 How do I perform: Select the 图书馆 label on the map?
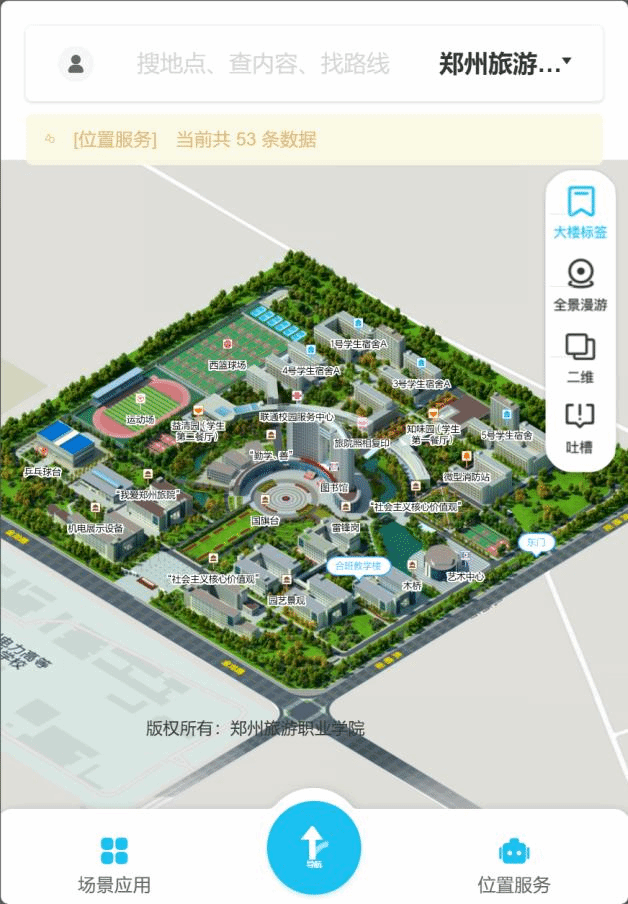point(334,487)
